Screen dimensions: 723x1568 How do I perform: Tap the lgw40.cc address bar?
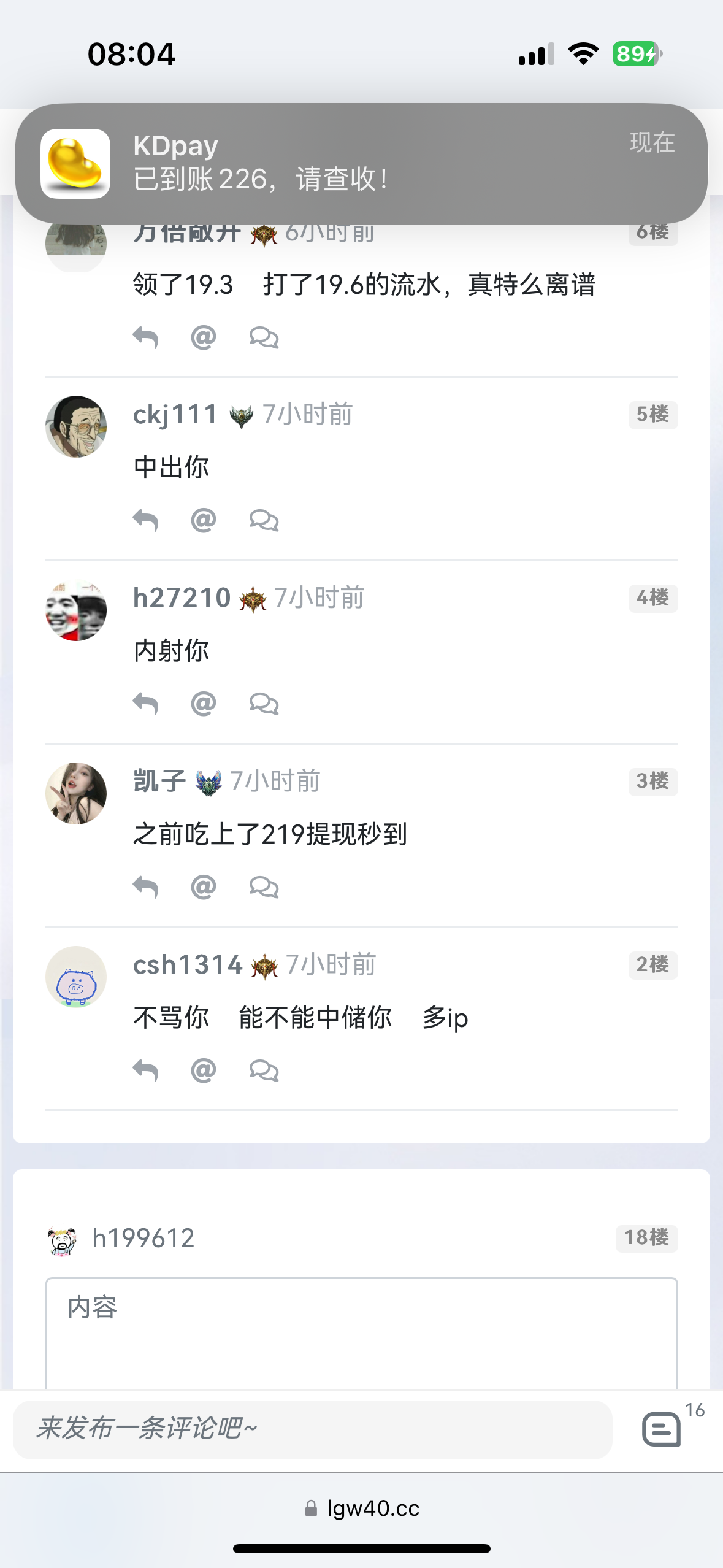[362, 1508]
